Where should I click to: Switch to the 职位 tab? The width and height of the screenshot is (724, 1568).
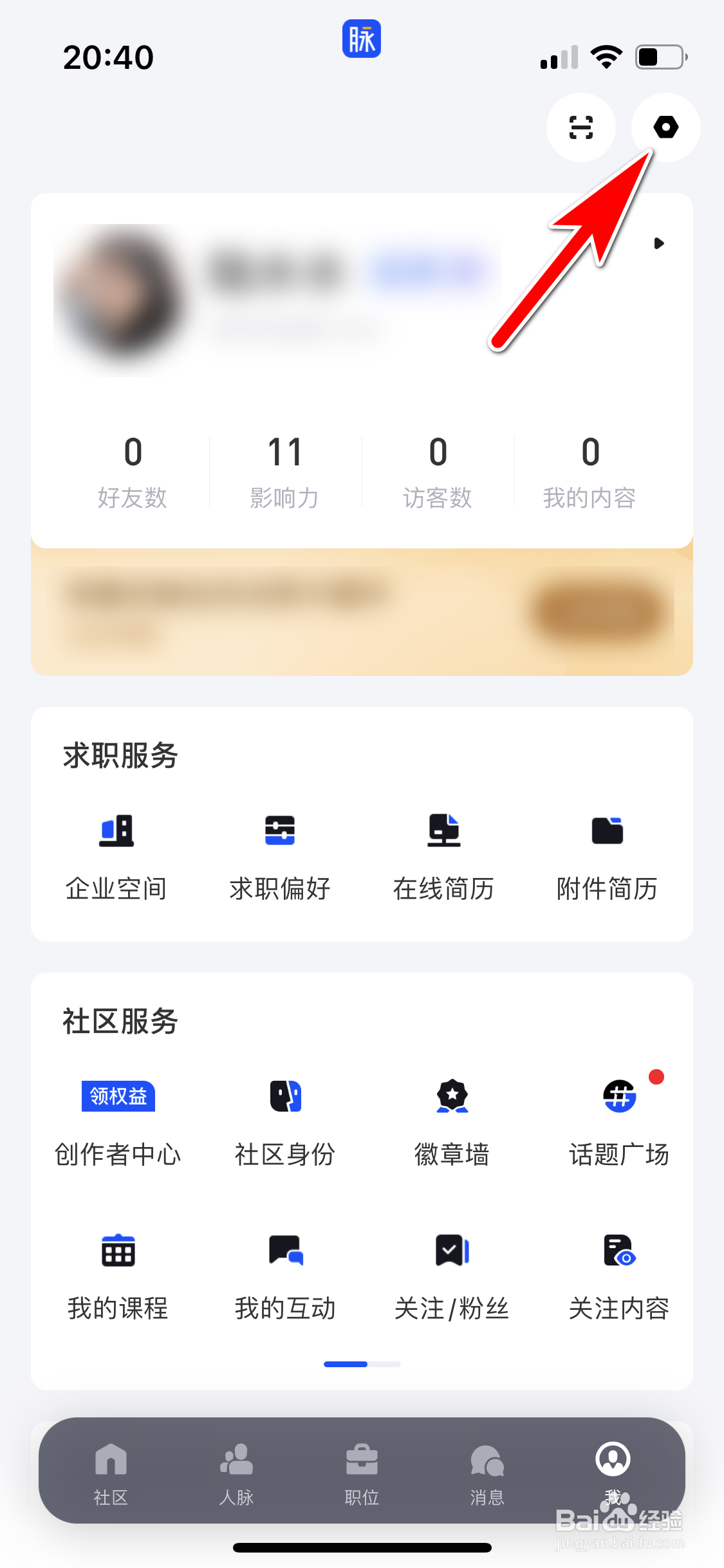[x=362, y=1472]
